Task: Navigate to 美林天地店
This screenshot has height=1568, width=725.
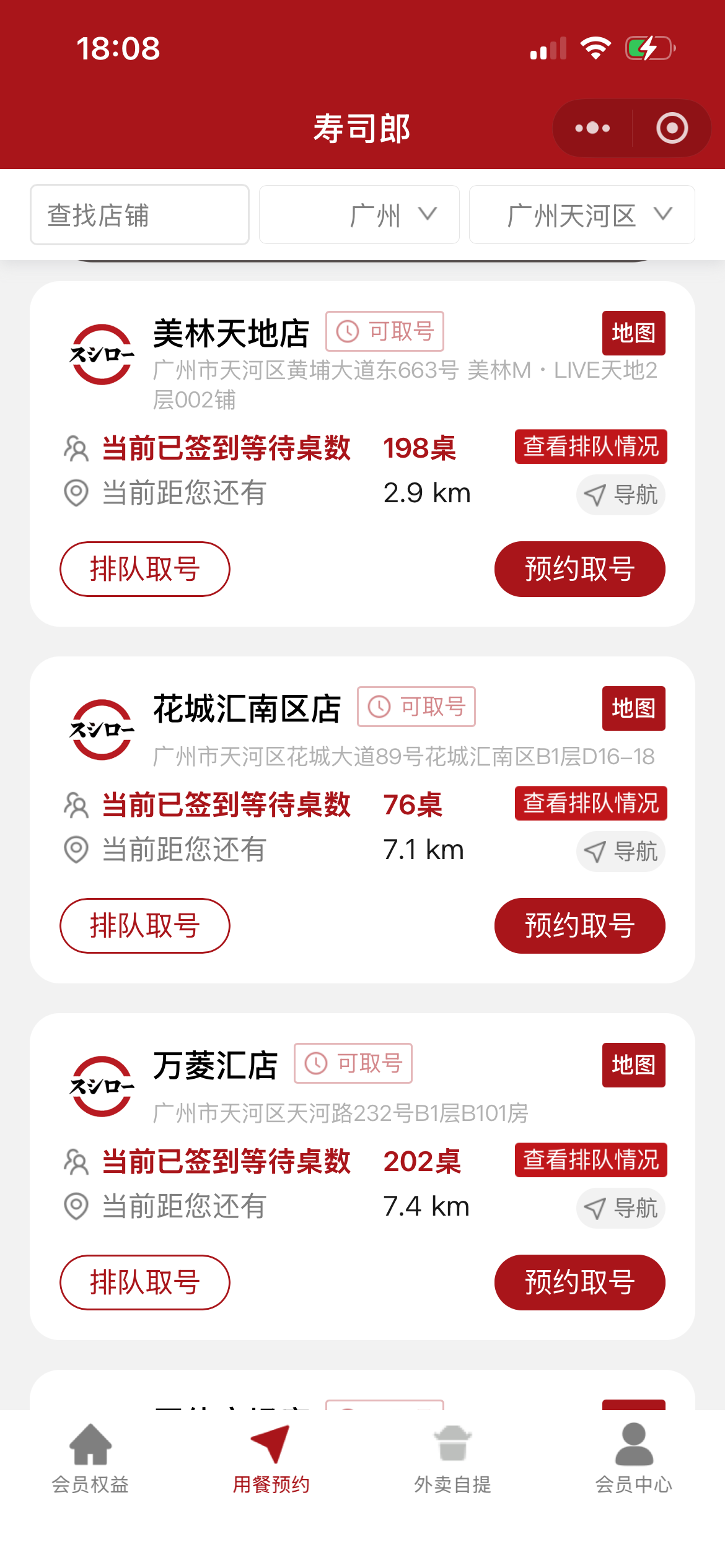Action: click(620, 495)
